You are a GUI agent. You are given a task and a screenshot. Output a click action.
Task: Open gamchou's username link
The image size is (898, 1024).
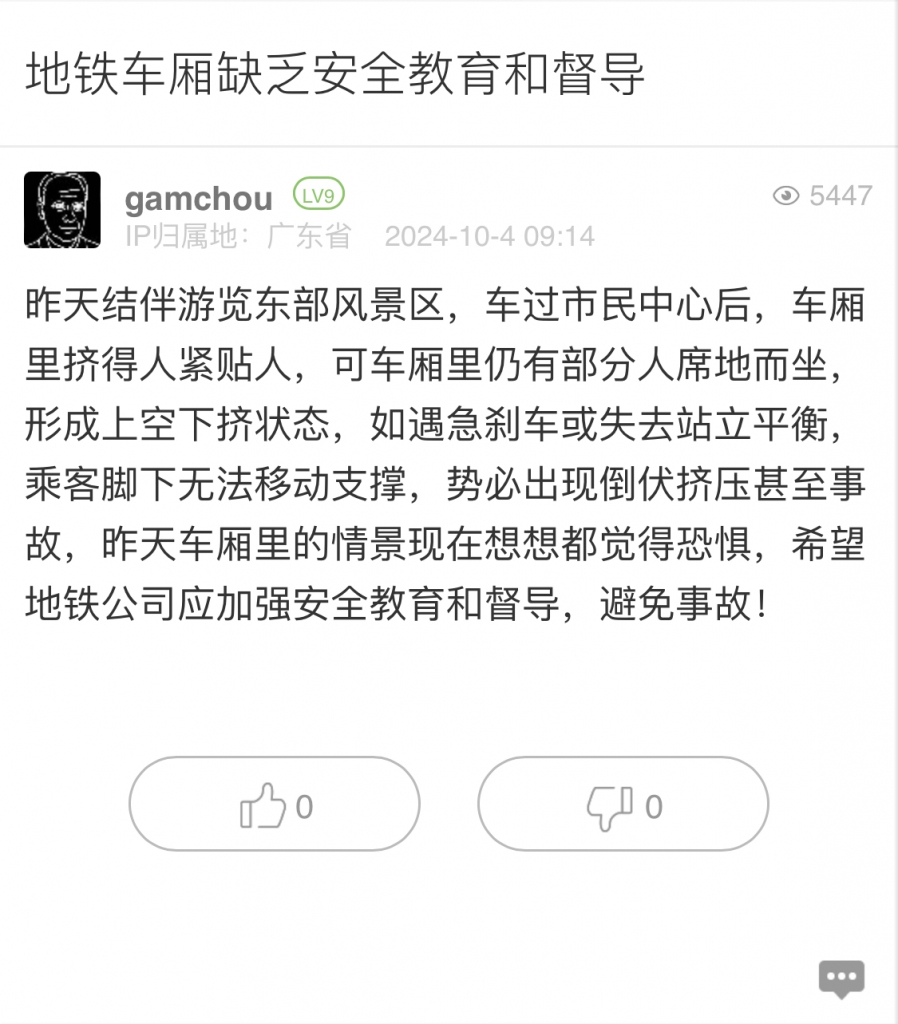pos(198,198)
